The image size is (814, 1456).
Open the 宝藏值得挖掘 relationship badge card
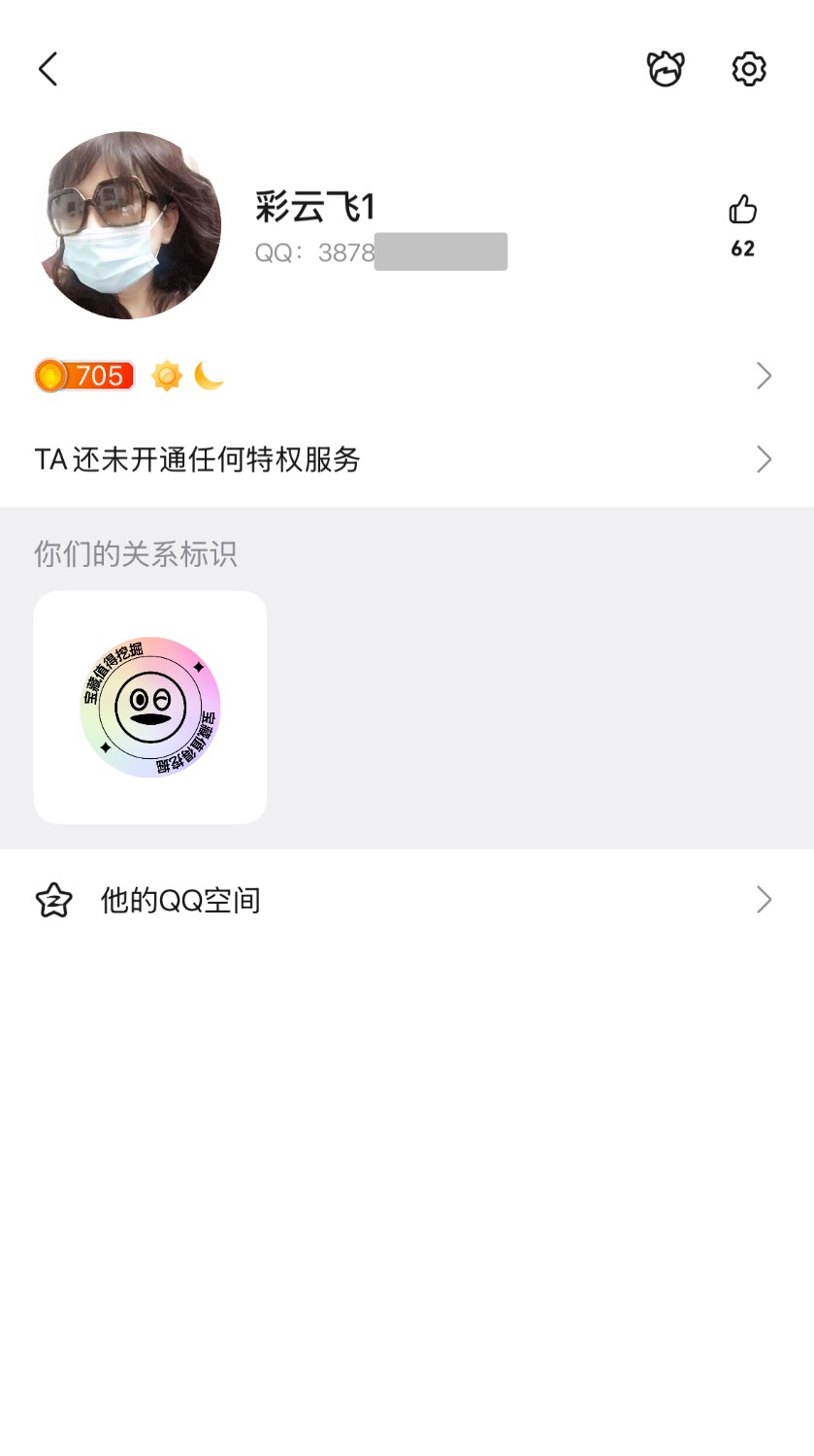click(150, 708)
